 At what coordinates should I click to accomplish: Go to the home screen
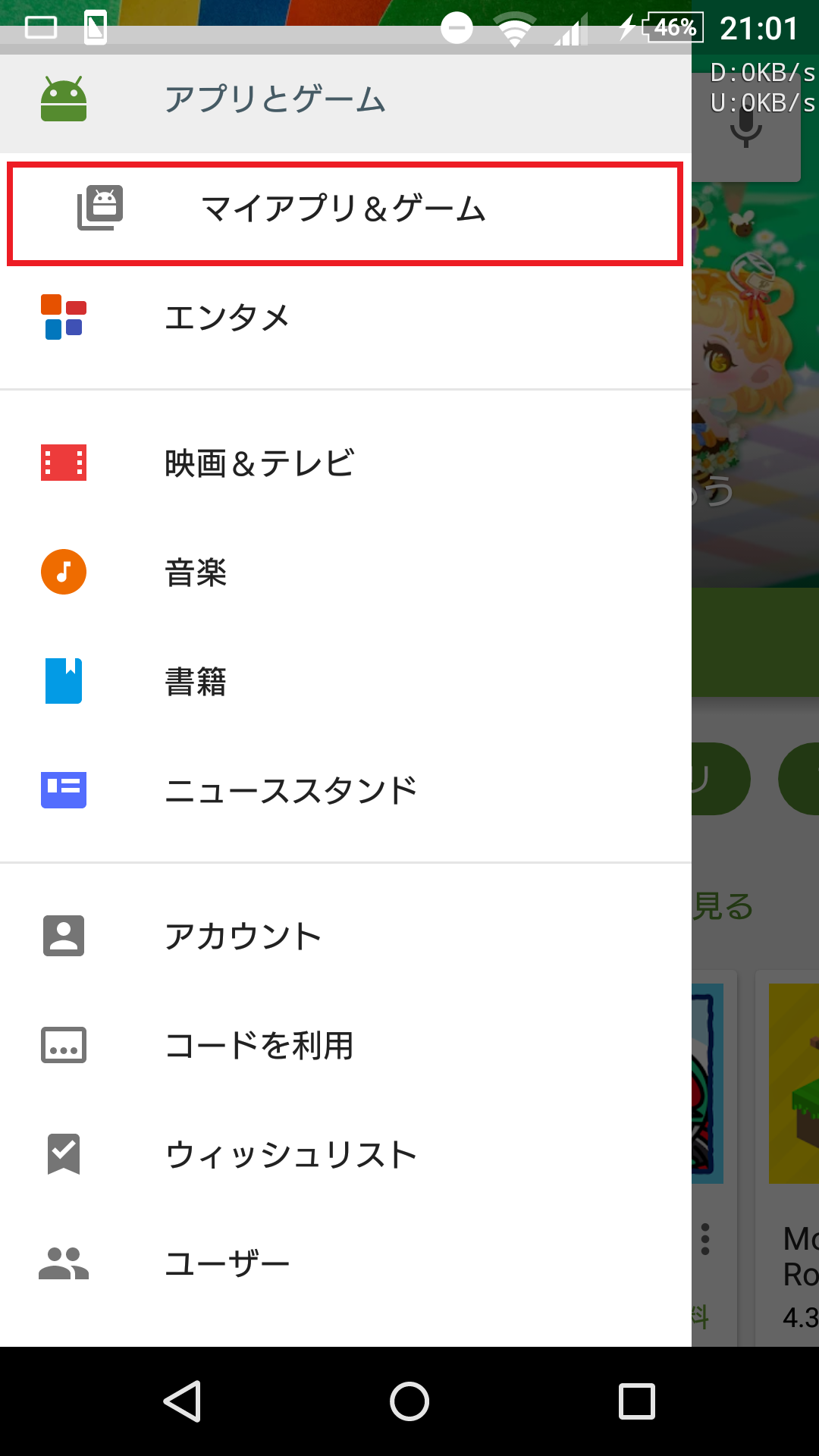pyautogui.click(x=409, y=1401)
